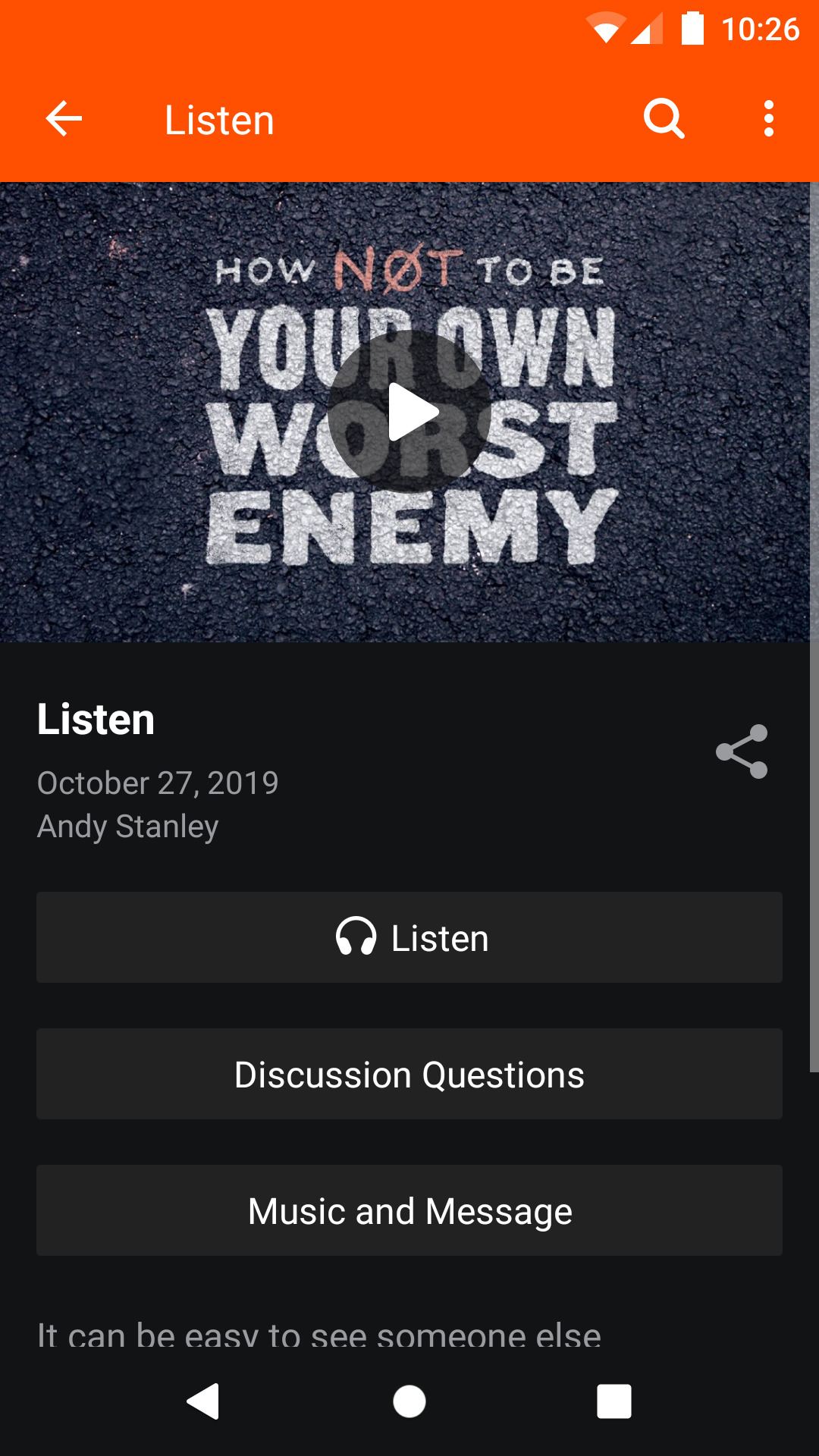Open the overflow menu
The image size is (819, 1456).
tap(769, 119)
